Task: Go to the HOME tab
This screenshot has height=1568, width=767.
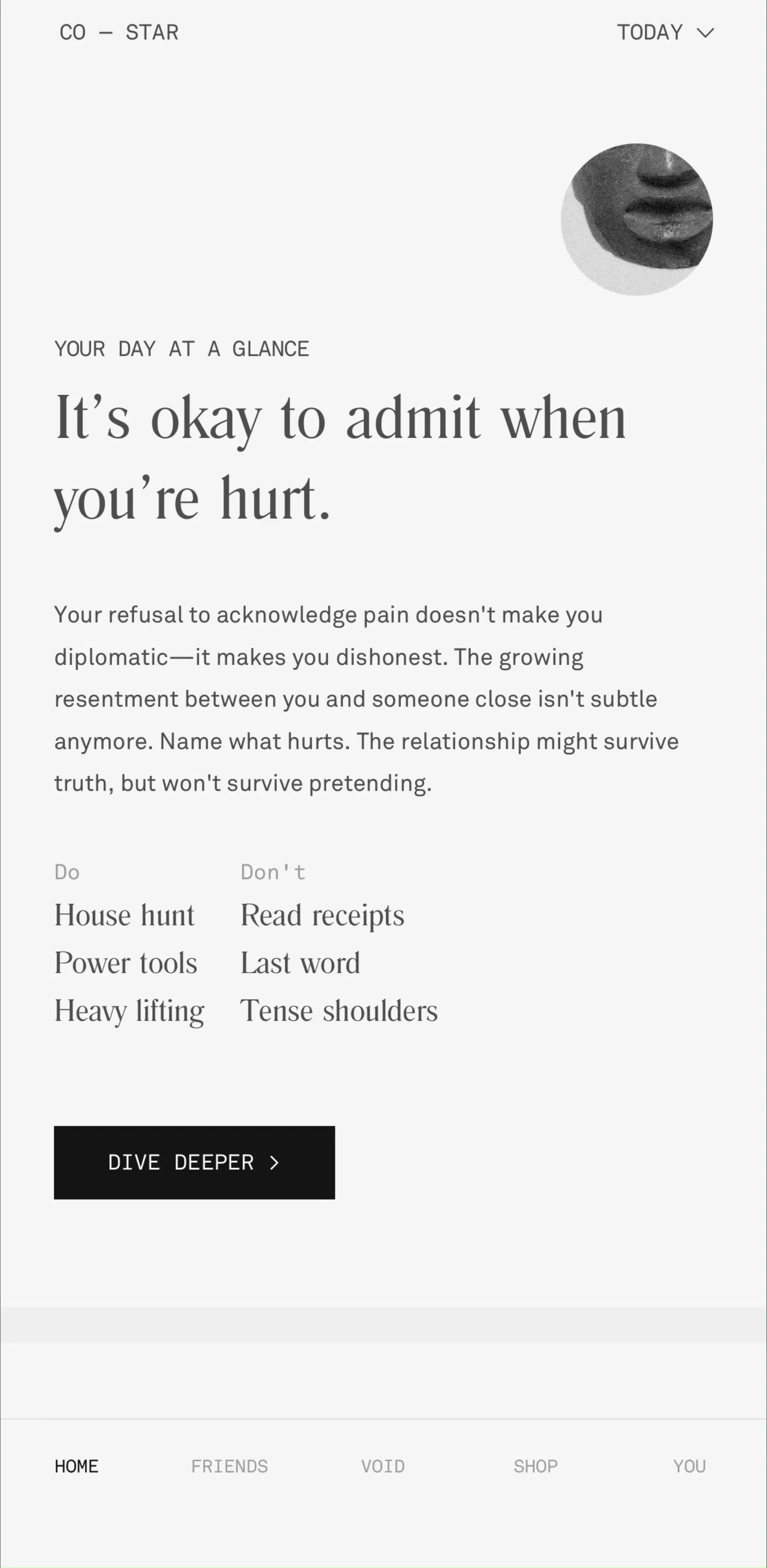Action: click(x=77, y=1466)
